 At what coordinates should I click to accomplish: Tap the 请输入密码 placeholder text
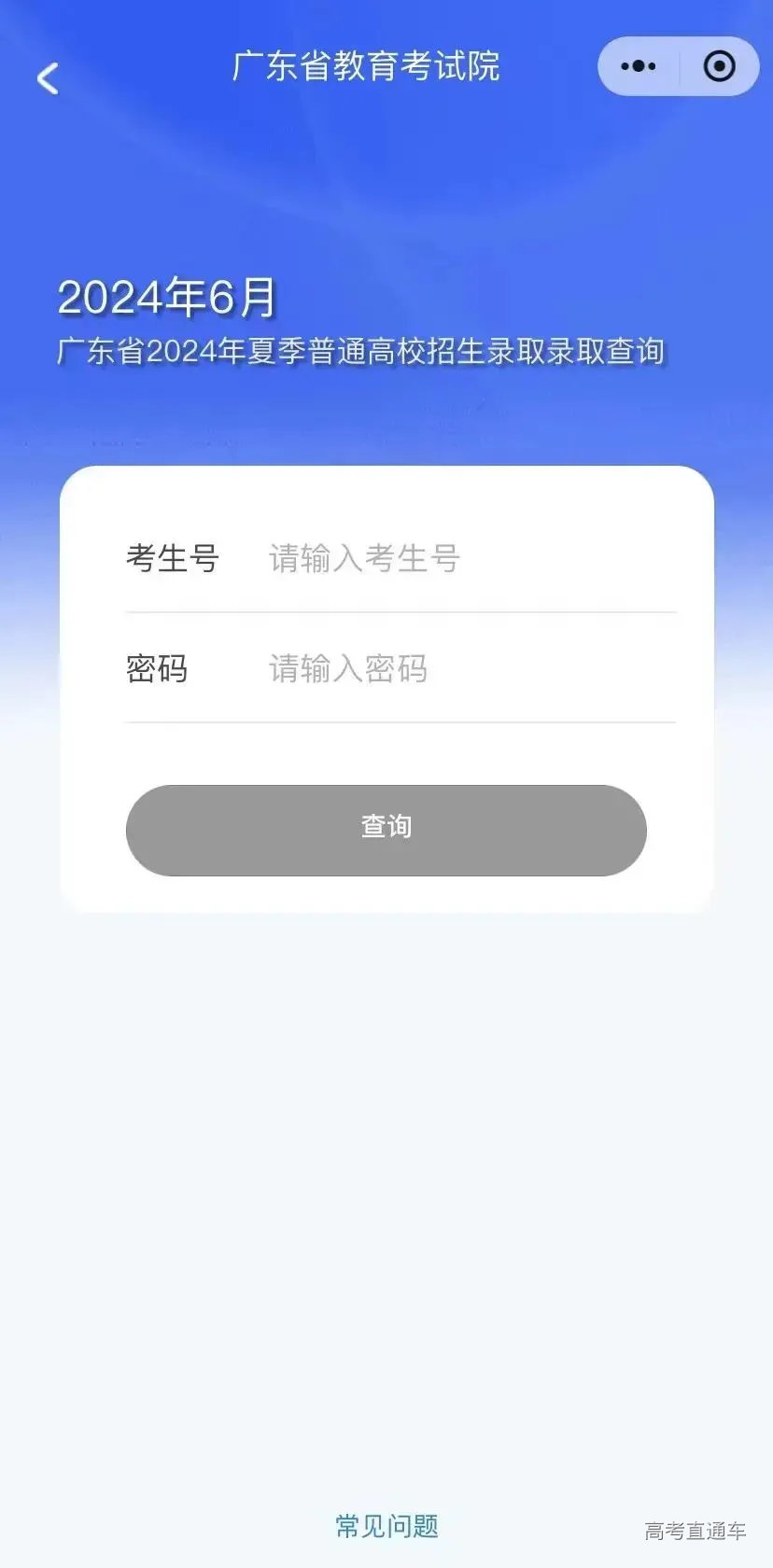pyautogui.click(x=346, y=669)
